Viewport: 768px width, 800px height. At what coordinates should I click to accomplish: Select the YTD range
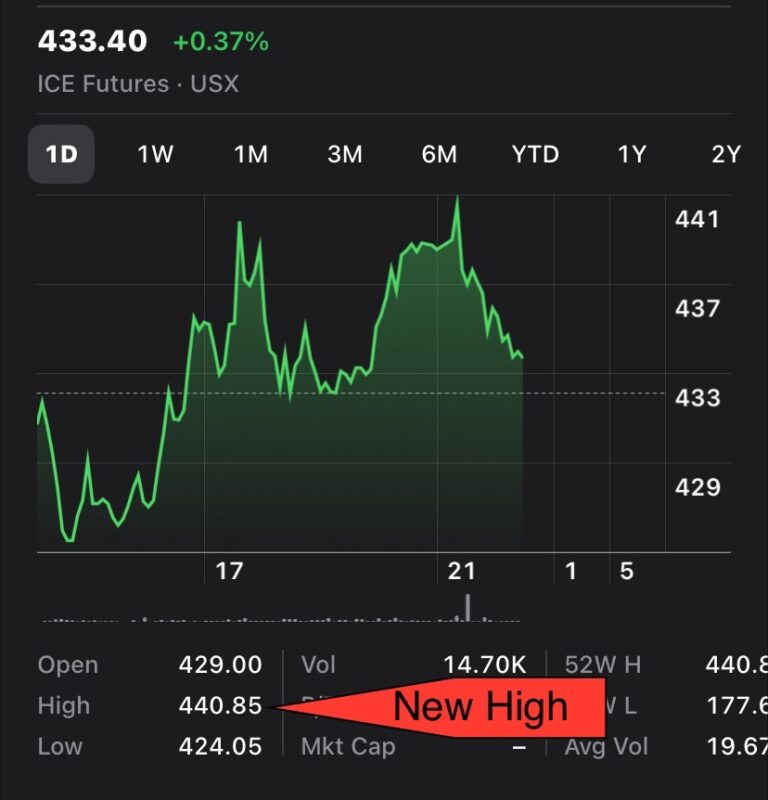(x=535, y=154)
